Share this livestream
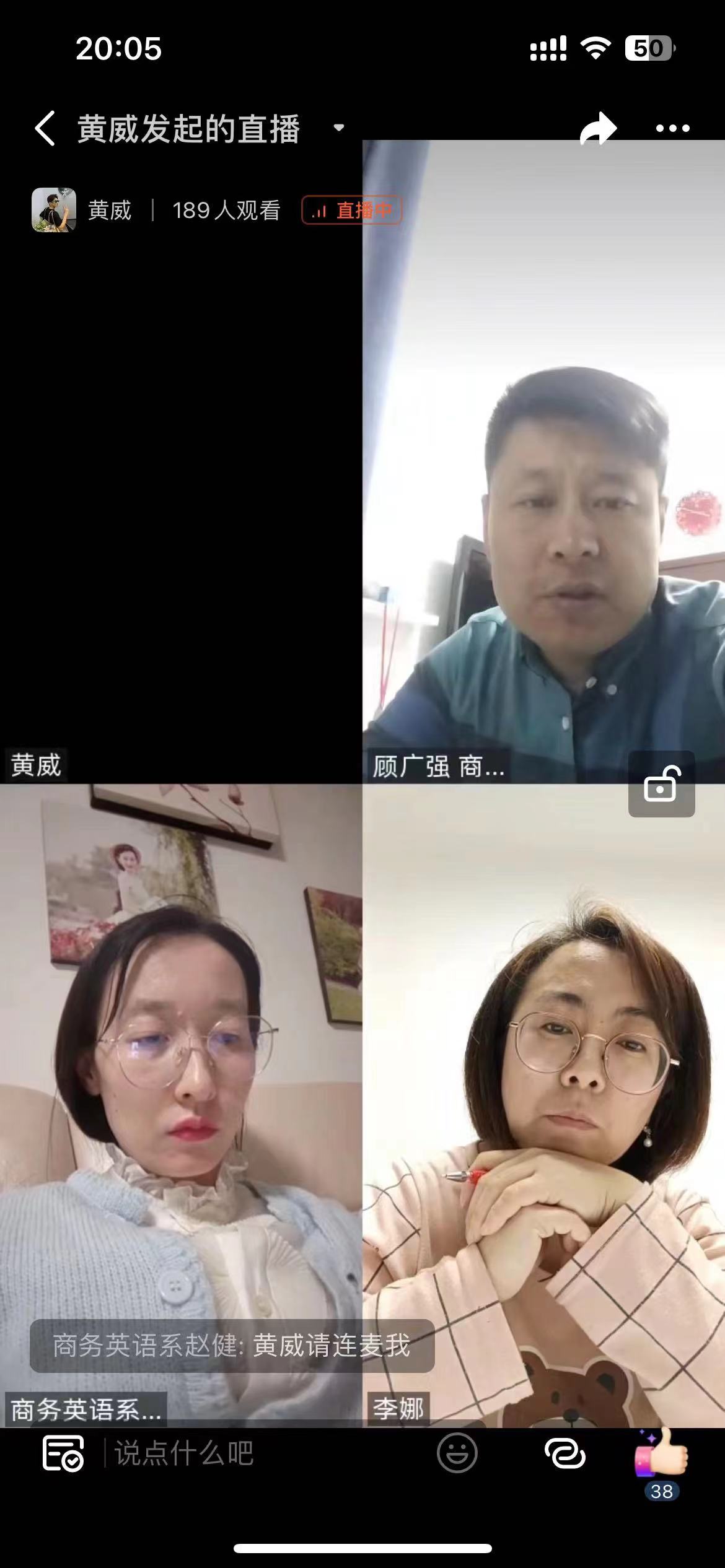Image resolution: width=725 pixels, height=1568 pixels. [597, 129]
